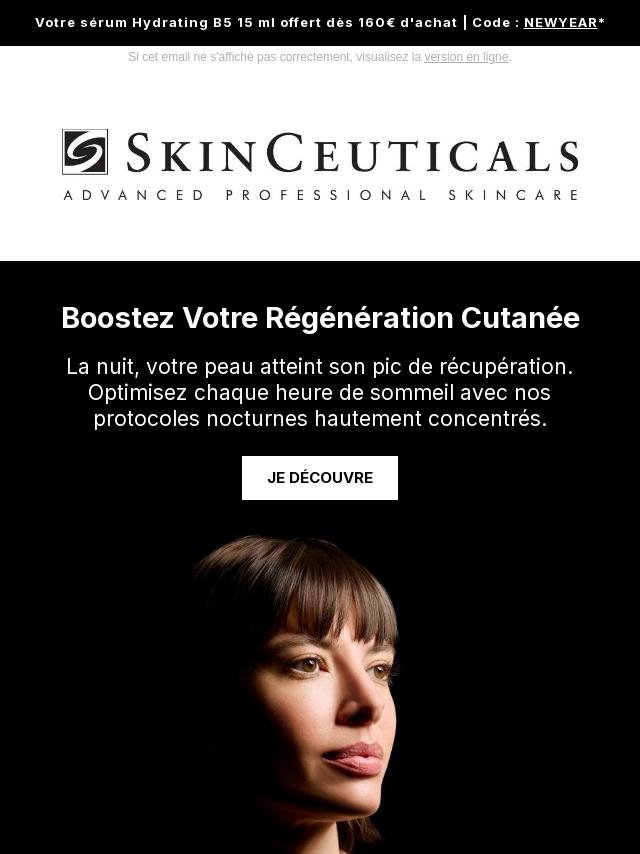Open the 'version en ligne' link

466,57
